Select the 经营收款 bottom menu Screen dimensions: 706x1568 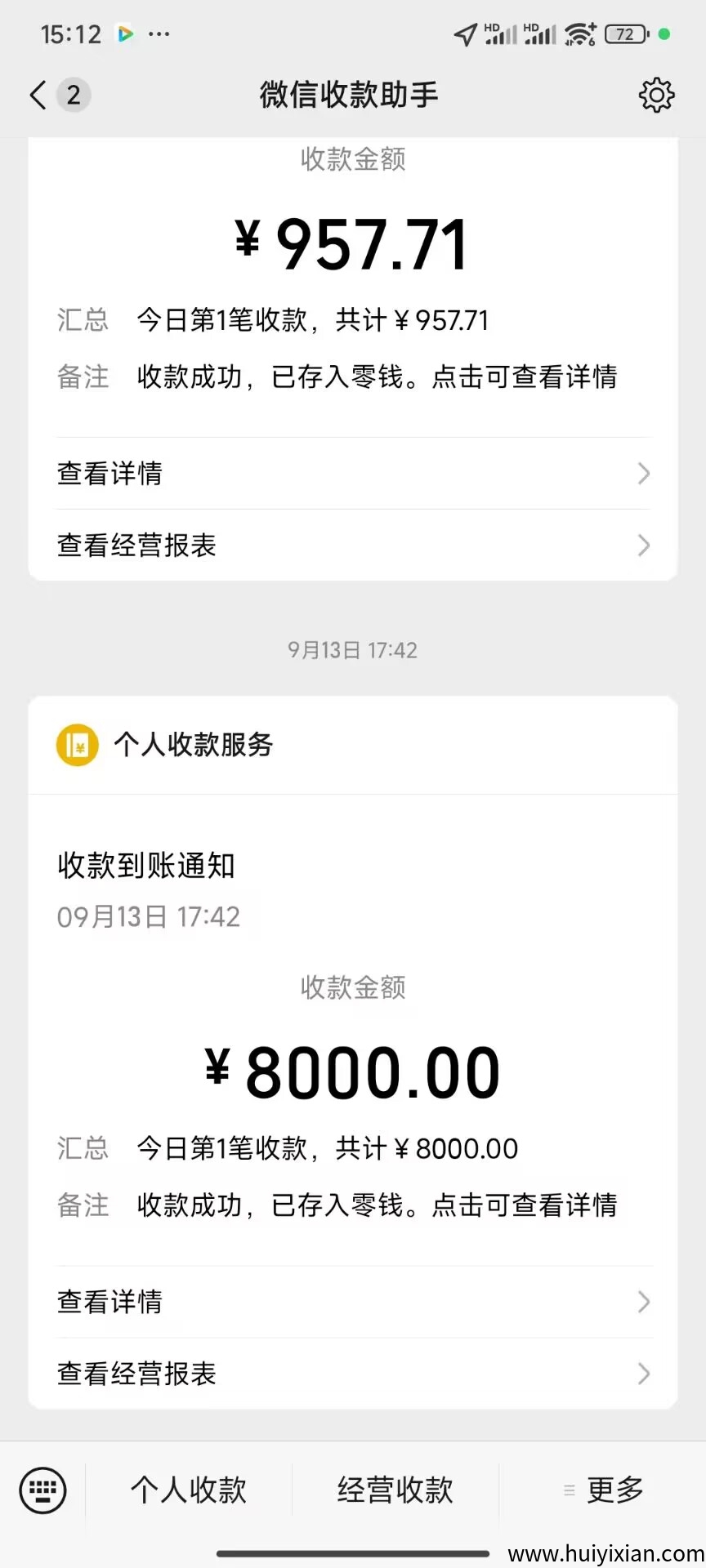click(x=395, y=1490)
